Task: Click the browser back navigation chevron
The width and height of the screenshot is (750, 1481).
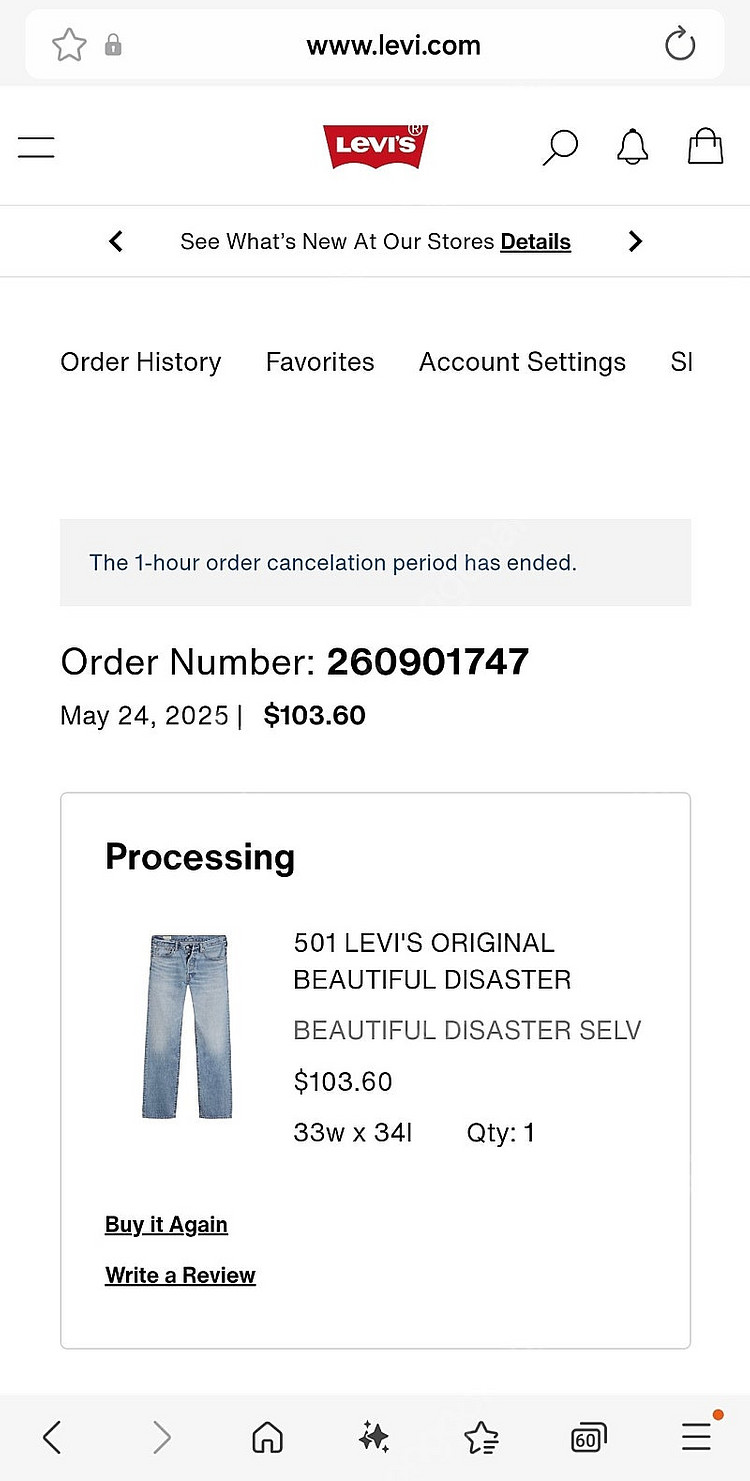Action: pos(52,1437)
